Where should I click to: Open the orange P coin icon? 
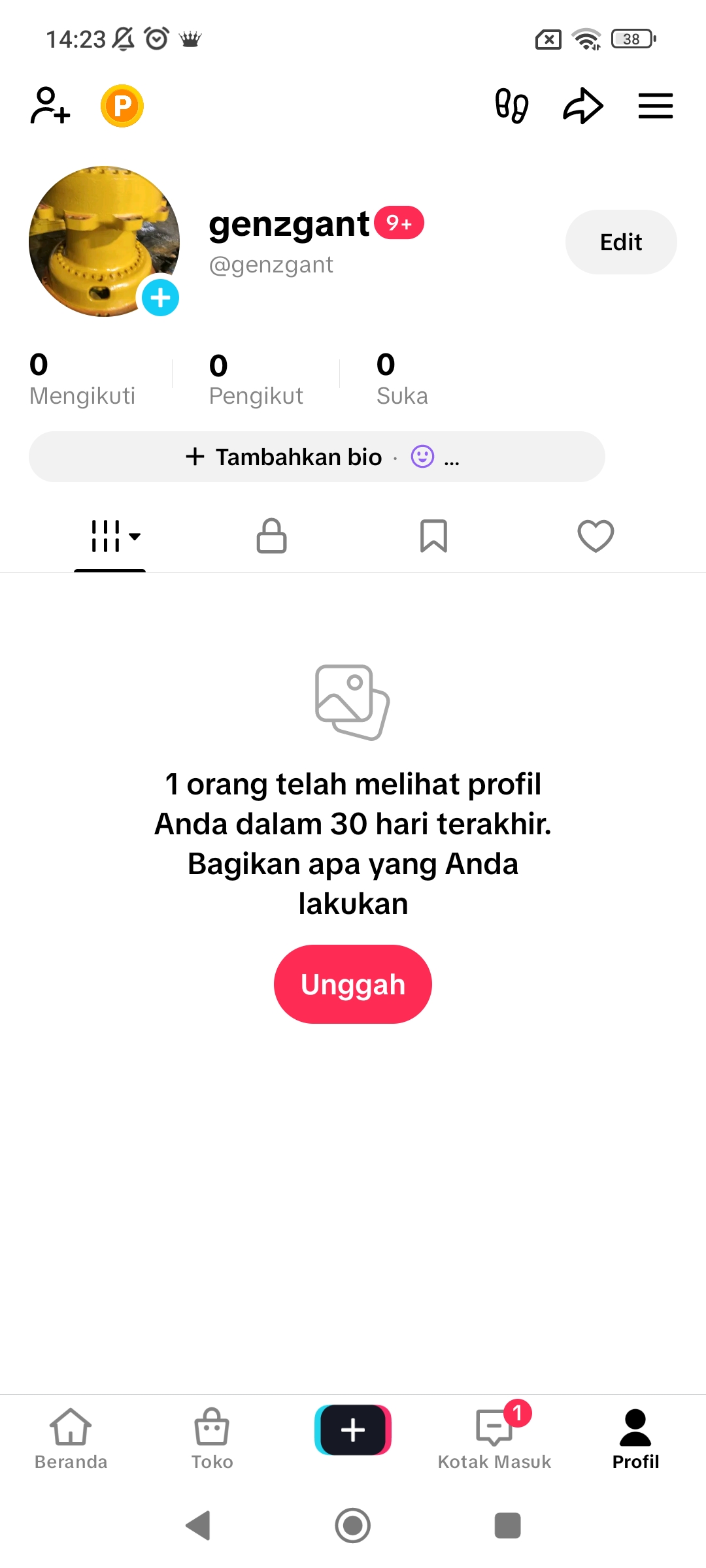pyautogui.click(x=122, y=106)
